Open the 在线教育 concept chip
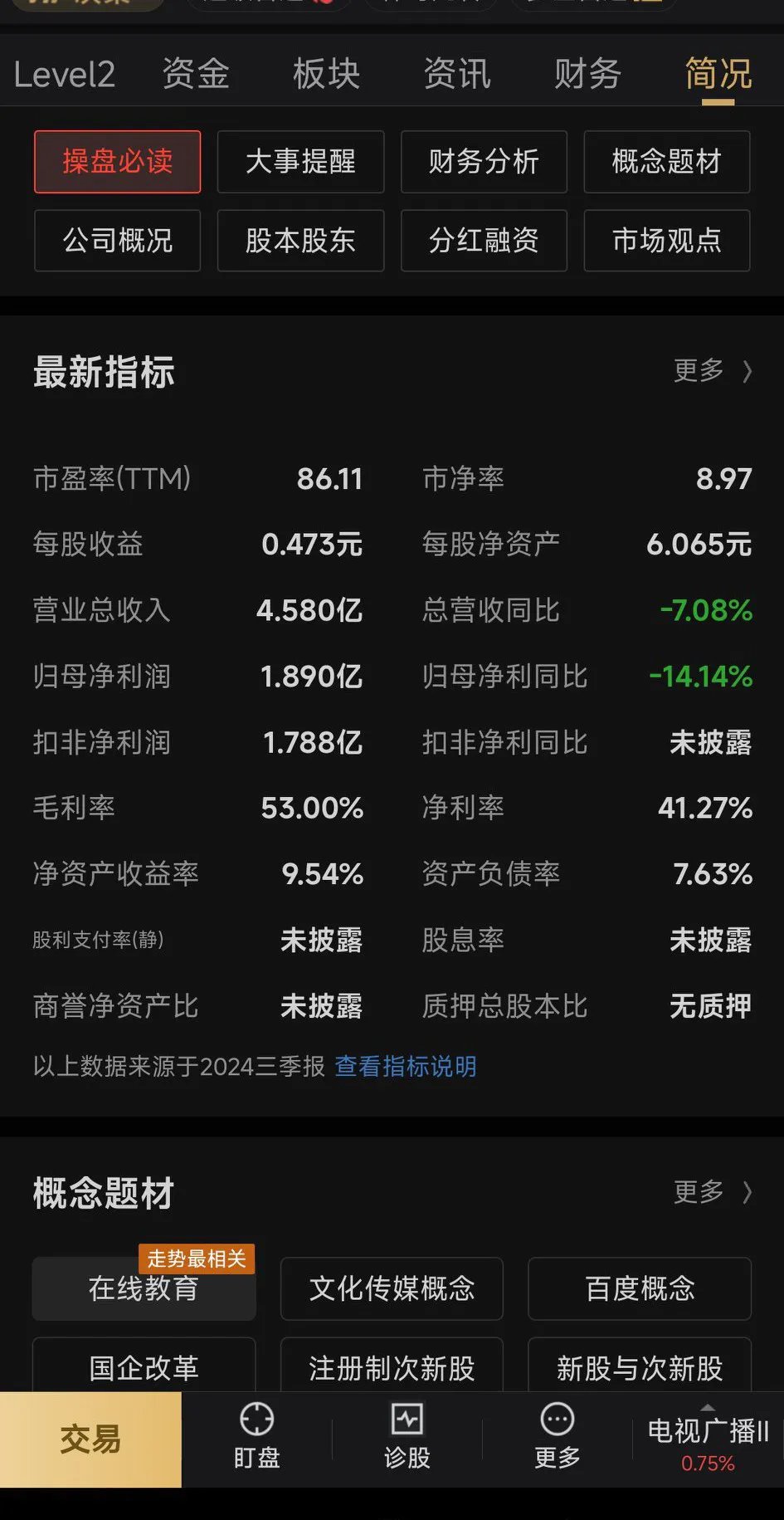Screen dimensions: 784x1520 (x=144, y=1288)
